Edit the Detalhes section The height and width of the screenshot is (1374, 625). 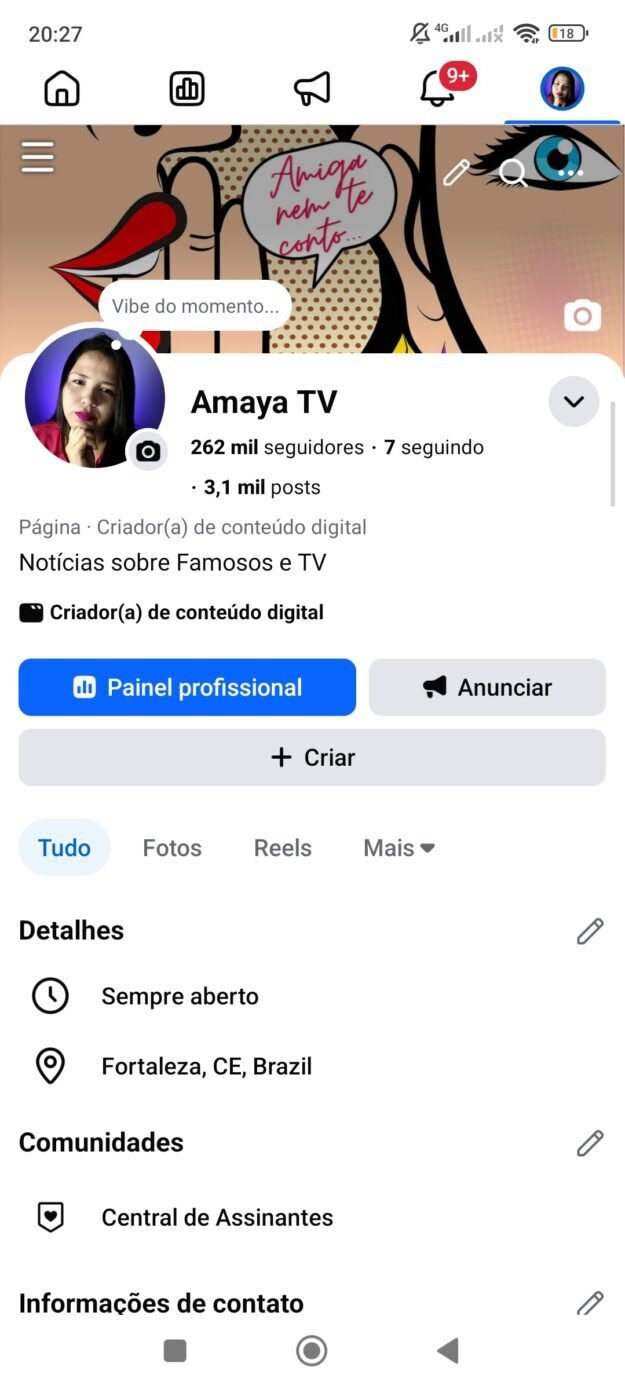[590, 931]
